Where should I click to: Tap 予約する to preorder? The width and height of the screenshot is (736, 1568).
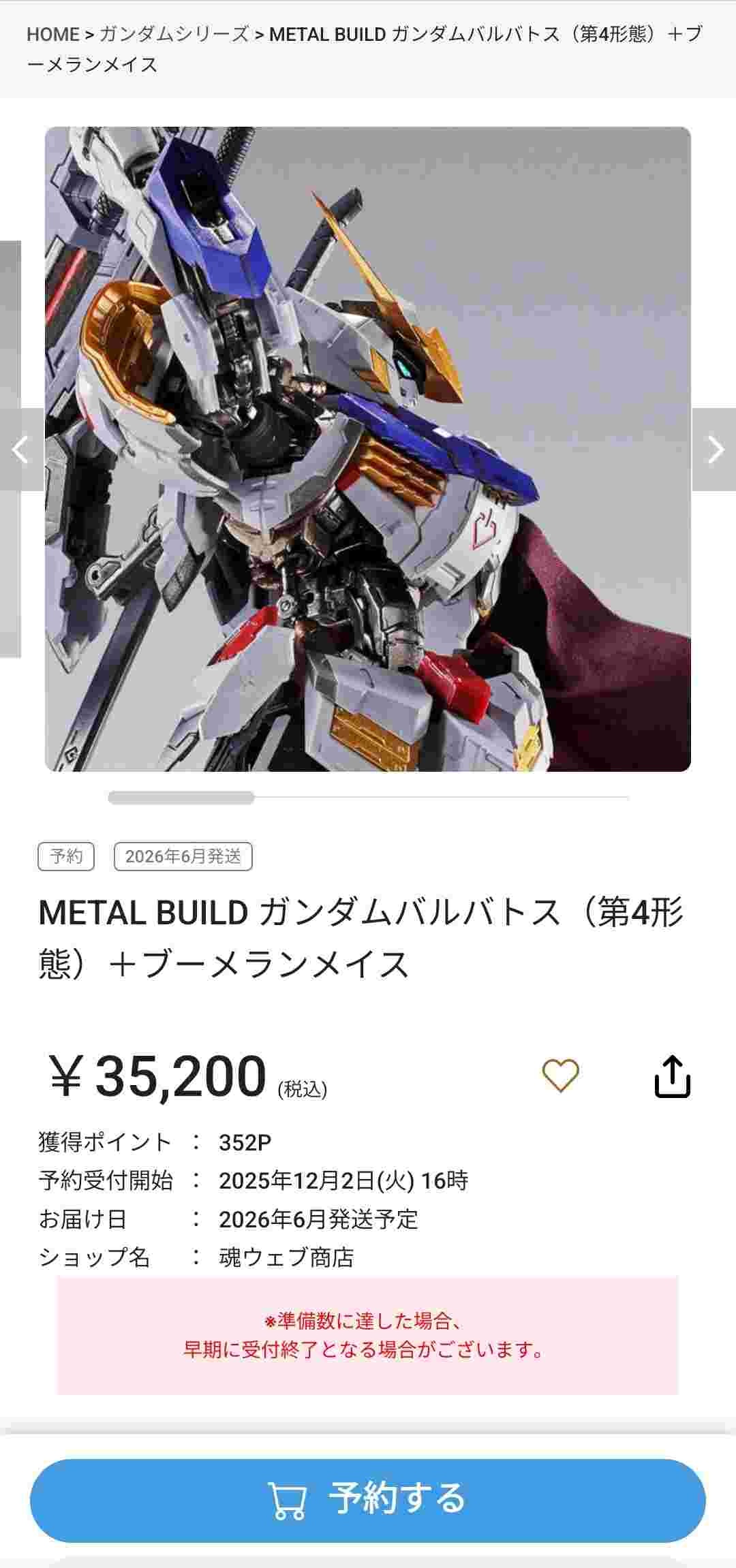[368, 1499]
